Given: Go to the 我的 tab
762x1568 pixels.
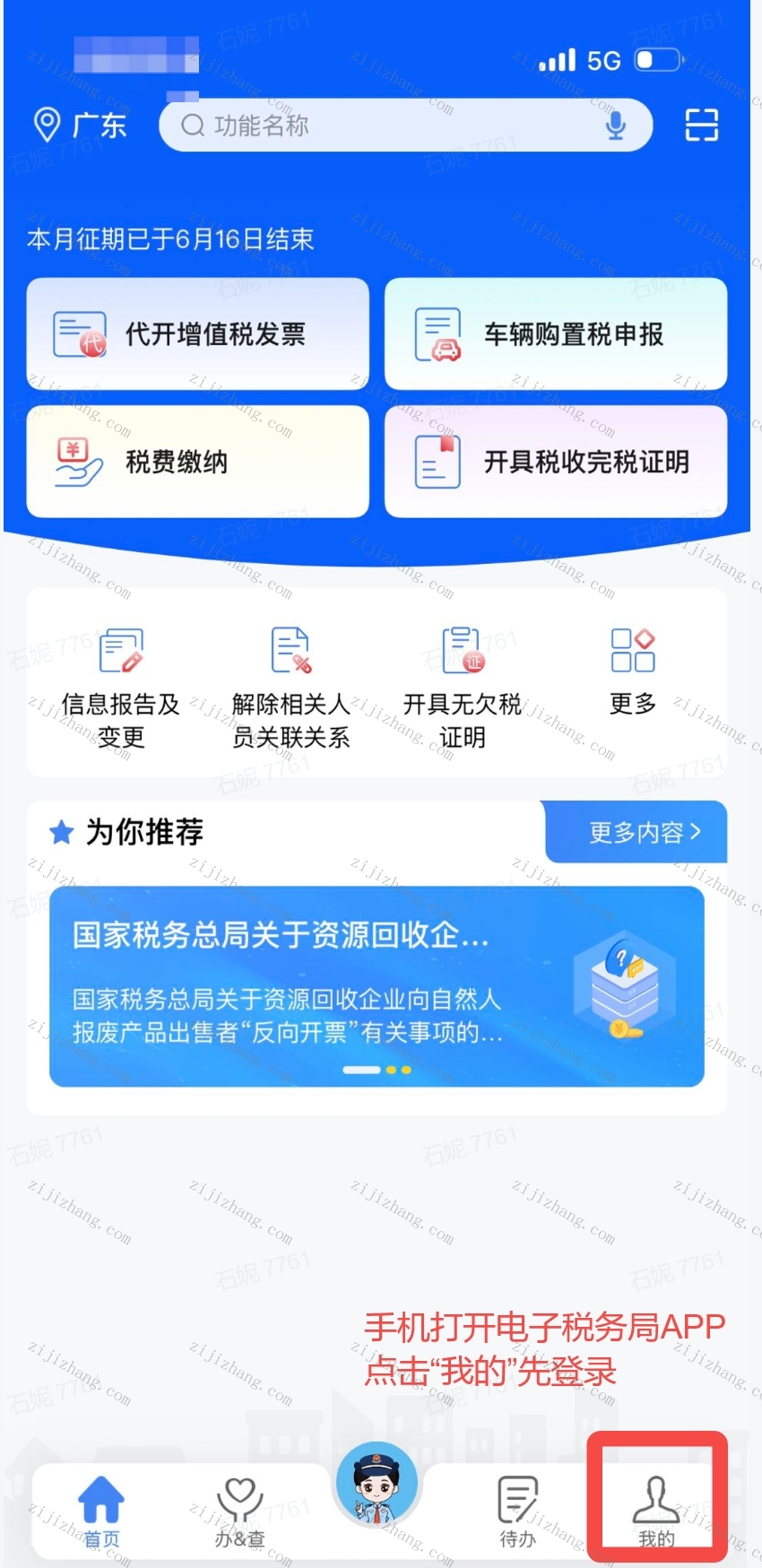Looking at the screenshot, I should [x=656, y=1512].
